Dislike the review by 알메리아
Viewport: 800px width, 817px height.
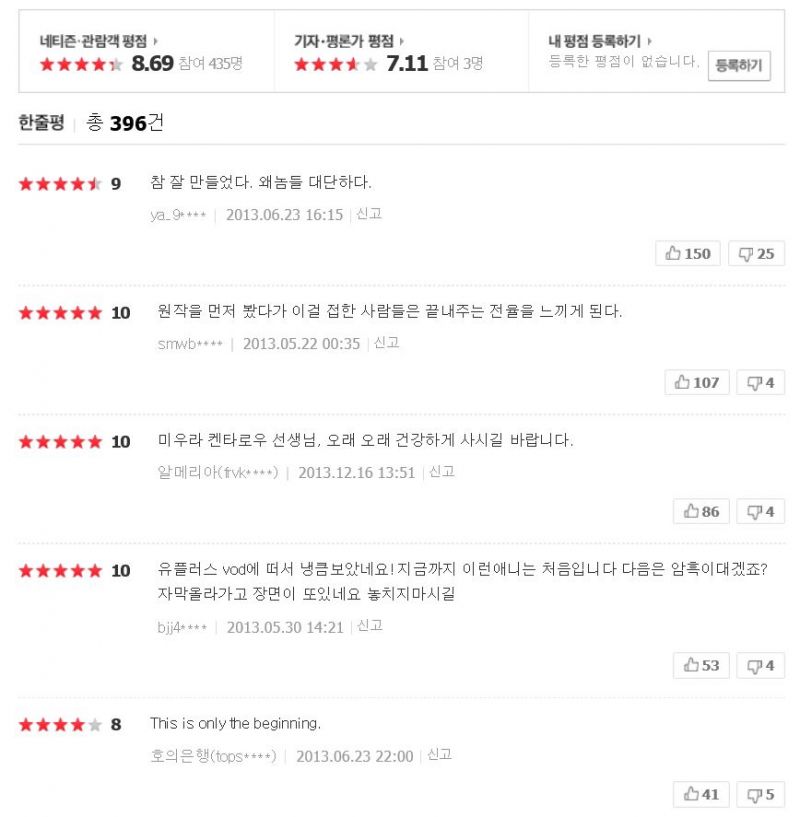pos(760,511)
